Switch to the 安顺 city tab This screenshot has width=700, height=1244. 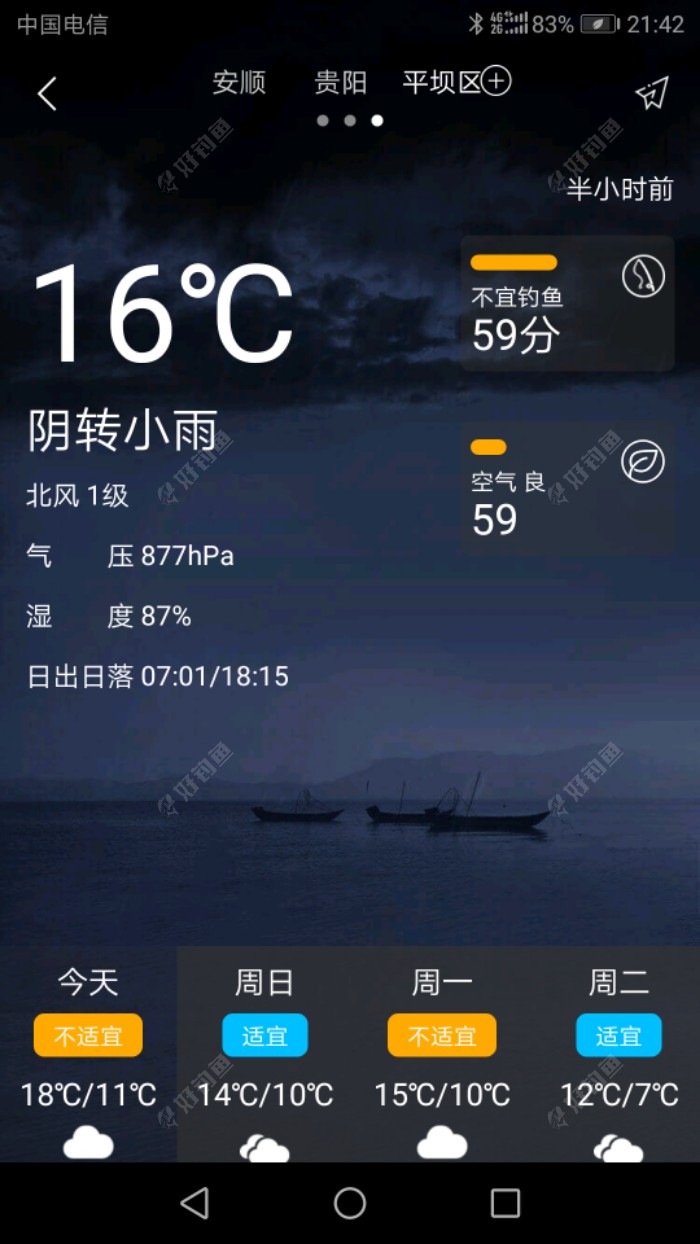[x=239, y=82]
